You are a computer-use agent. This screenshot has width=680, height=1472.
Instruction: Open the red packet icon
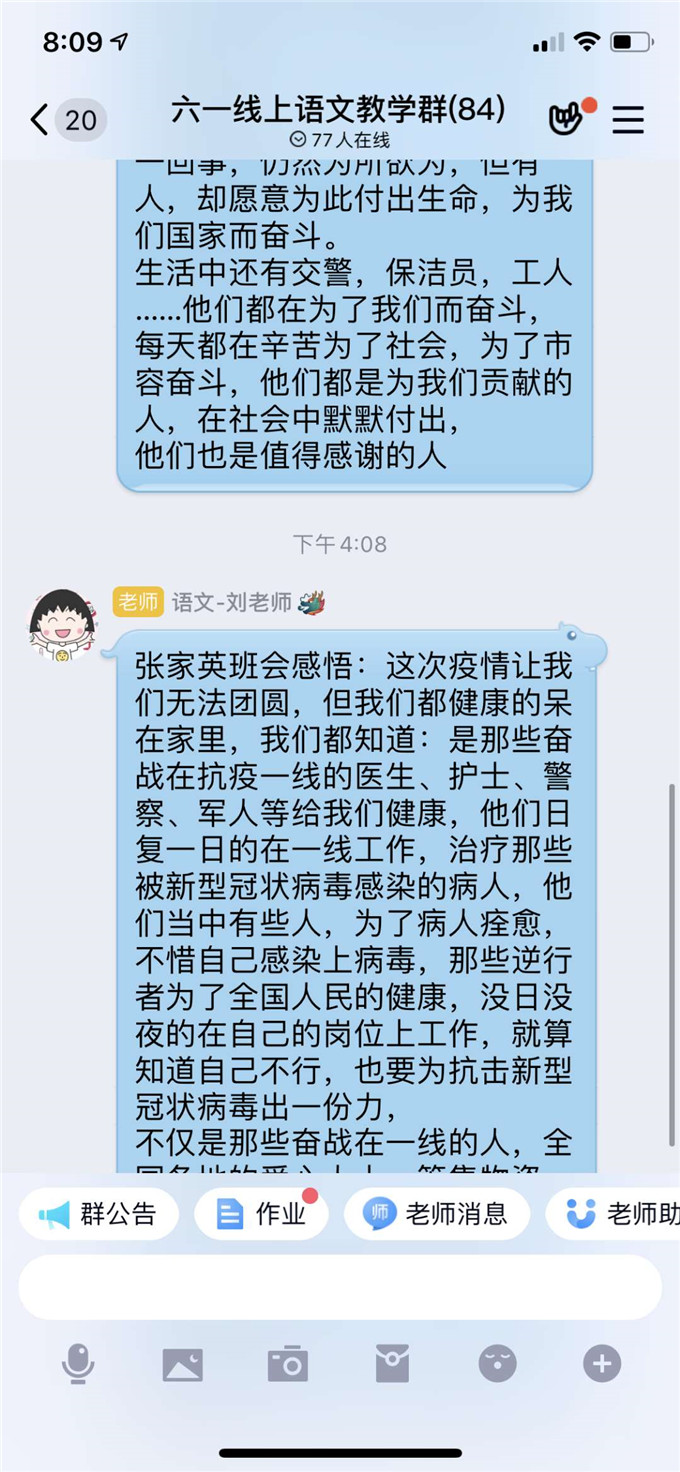(x=392, y=1363)
